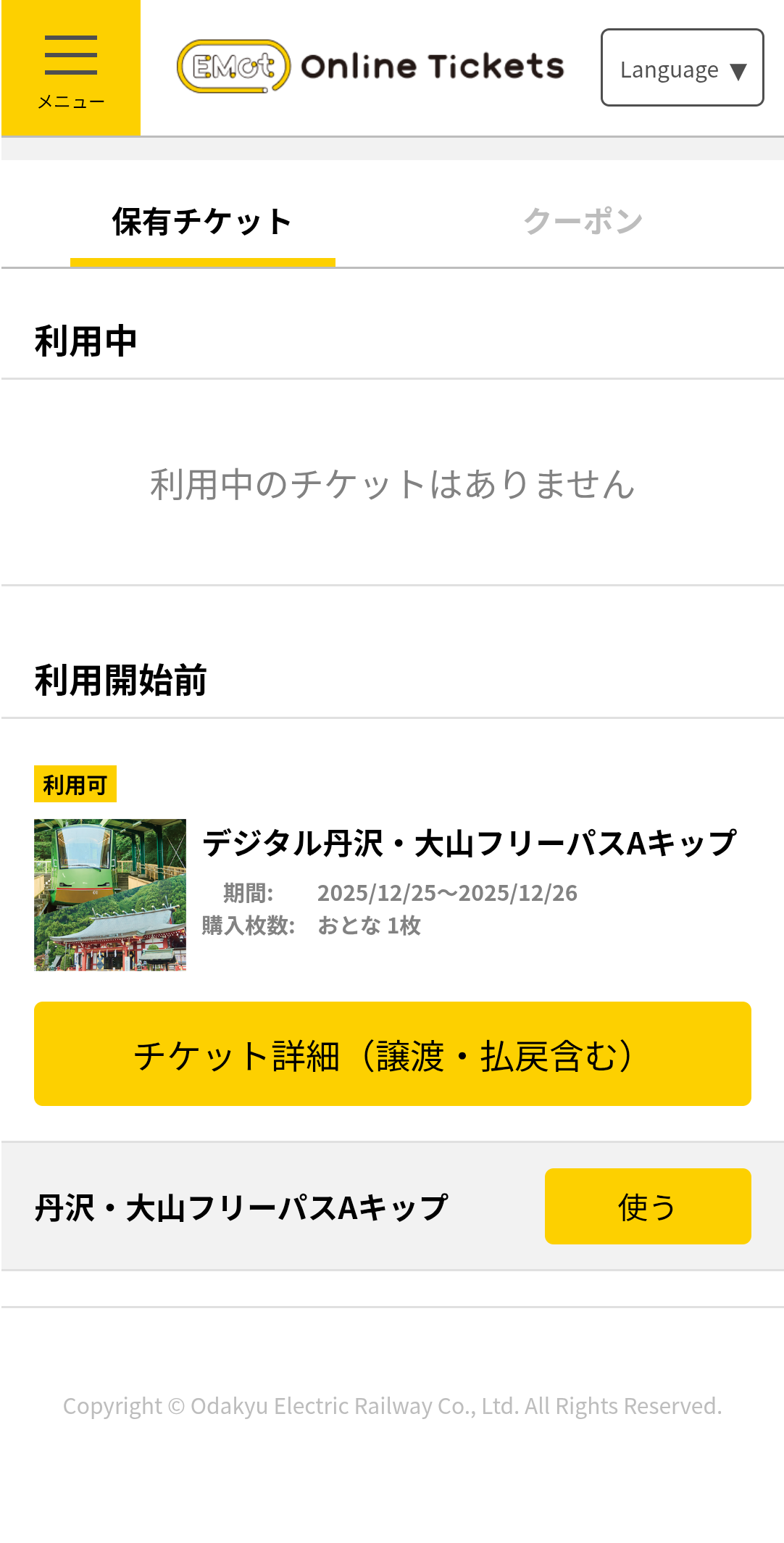Screen dimensions: 784x1543
Task: Open チケット詳細（譲渡・払戻含む）
Action: pos(392,1054)
